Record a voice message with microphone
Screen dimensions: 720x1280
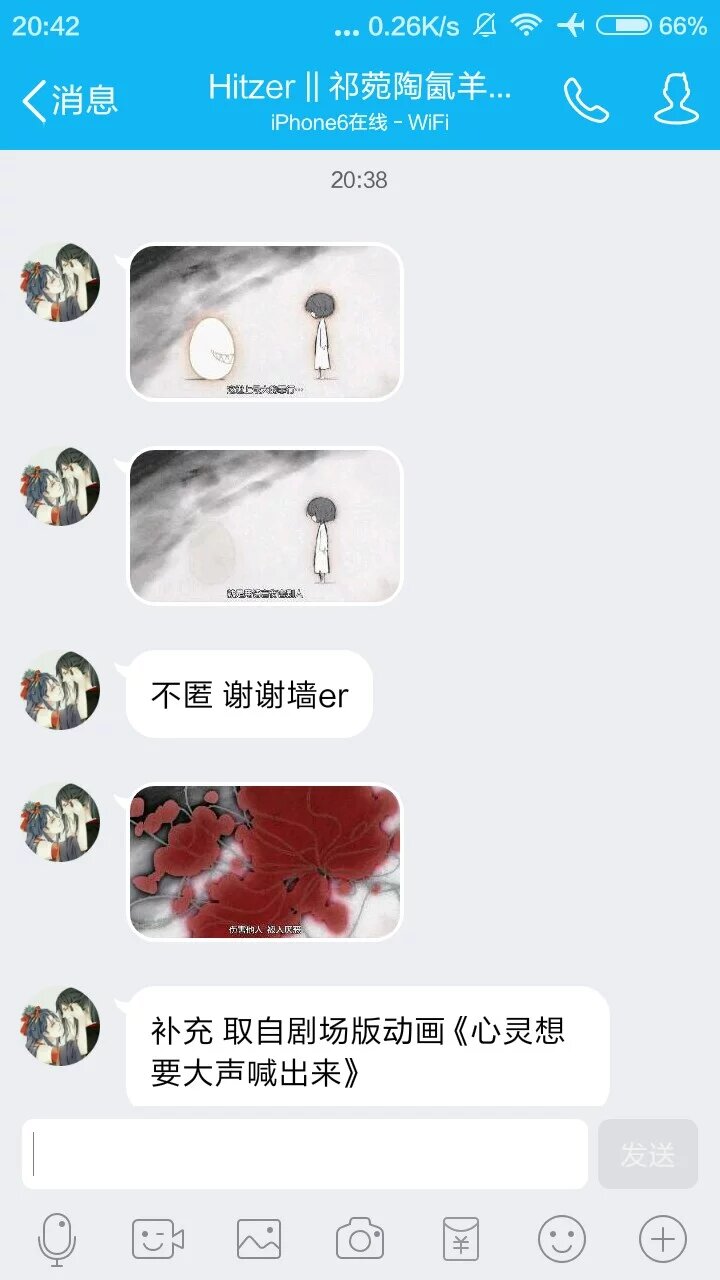coord(57,1240)
